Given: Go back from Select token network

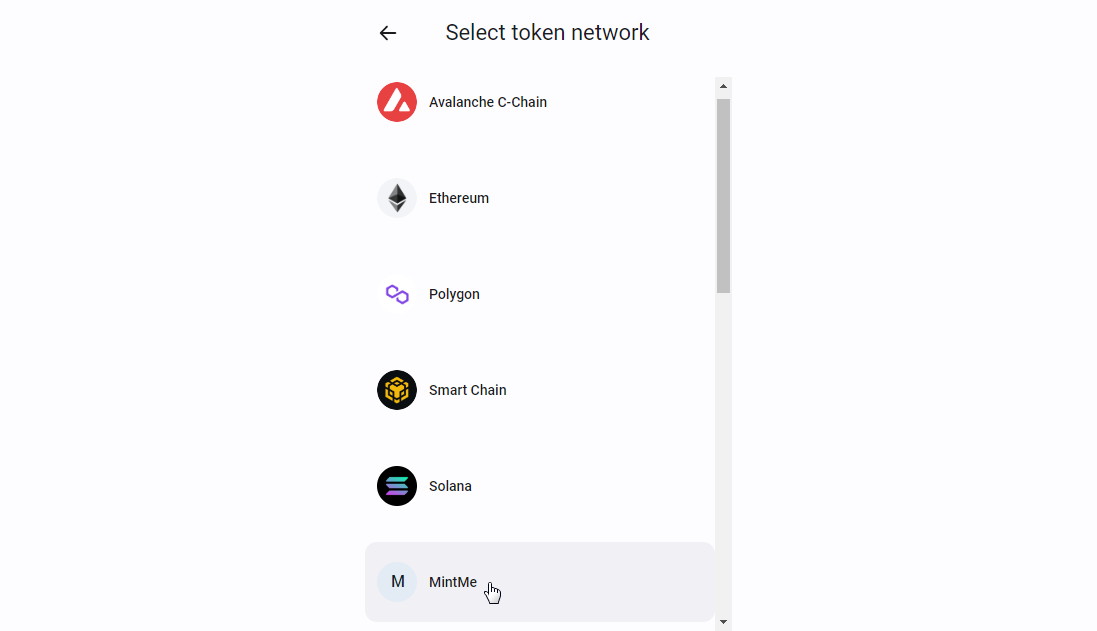Looking at the screenshot, I should pyautogui.click(x=388, y=33).
